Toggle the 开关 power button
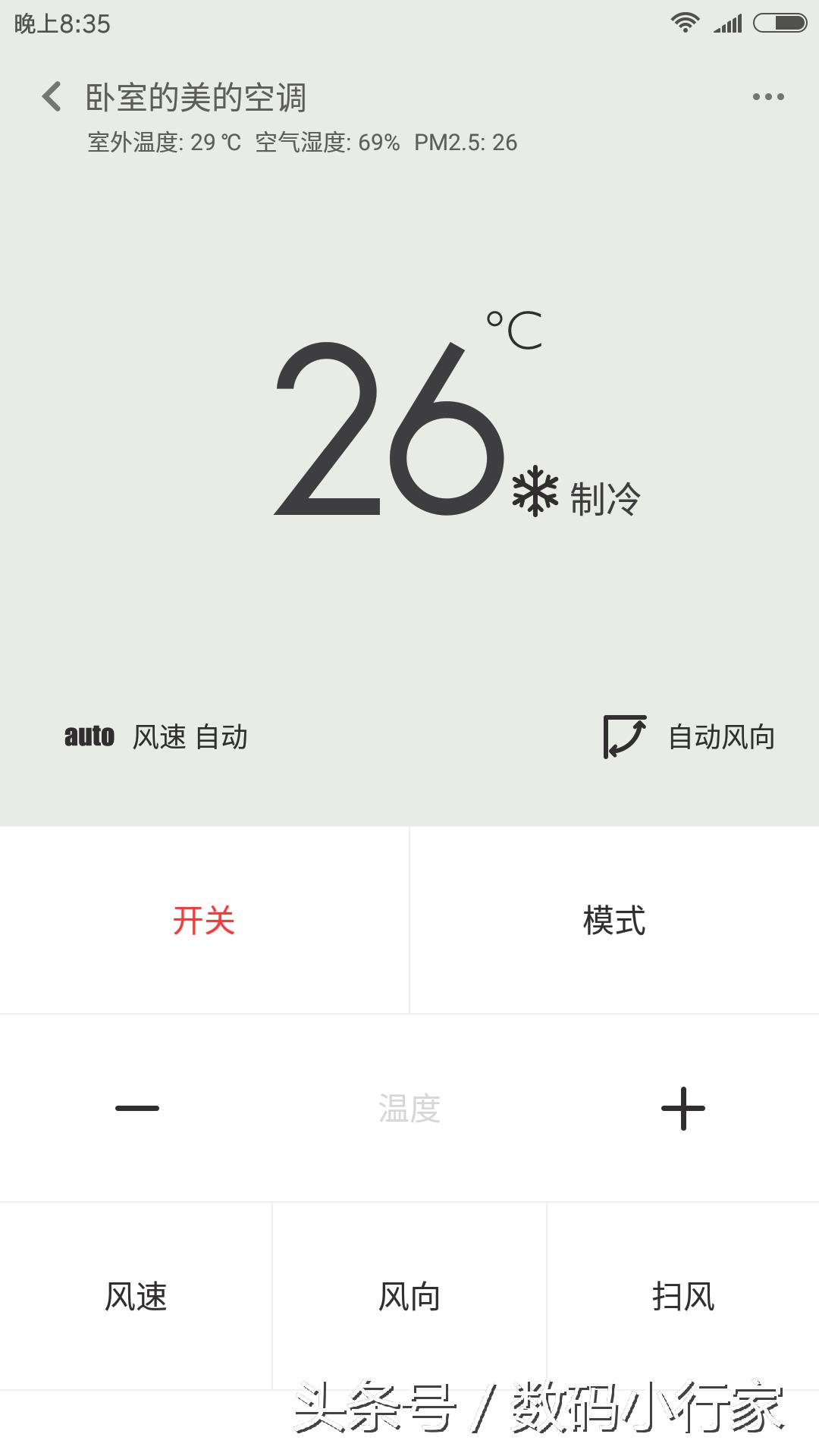Image resolution: width=819 pixels, height=1456 pixels. (x=204, y=920)
